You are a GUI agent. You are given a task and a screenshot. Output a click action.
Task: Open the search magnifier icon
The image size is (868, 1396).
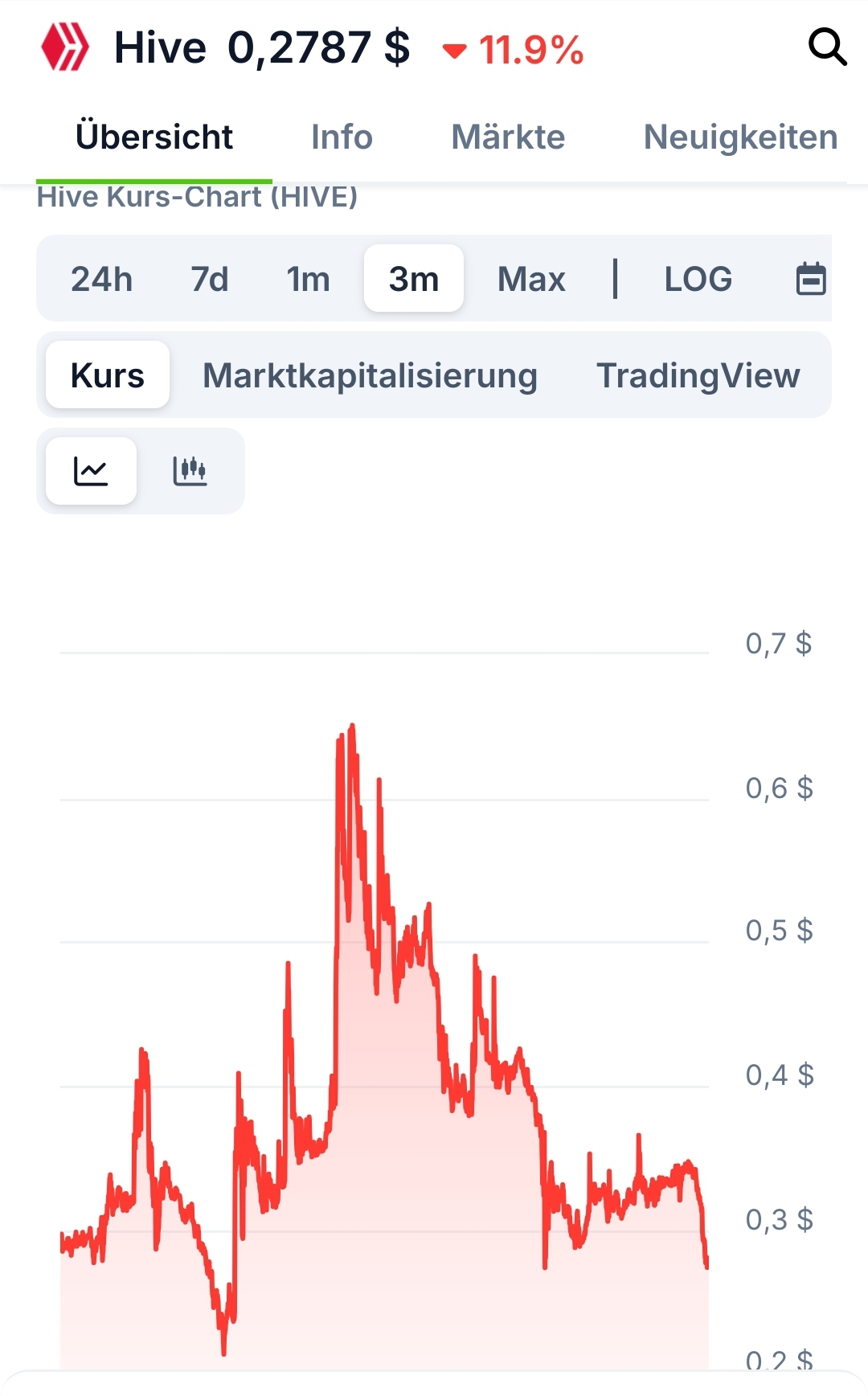[827, 47]
